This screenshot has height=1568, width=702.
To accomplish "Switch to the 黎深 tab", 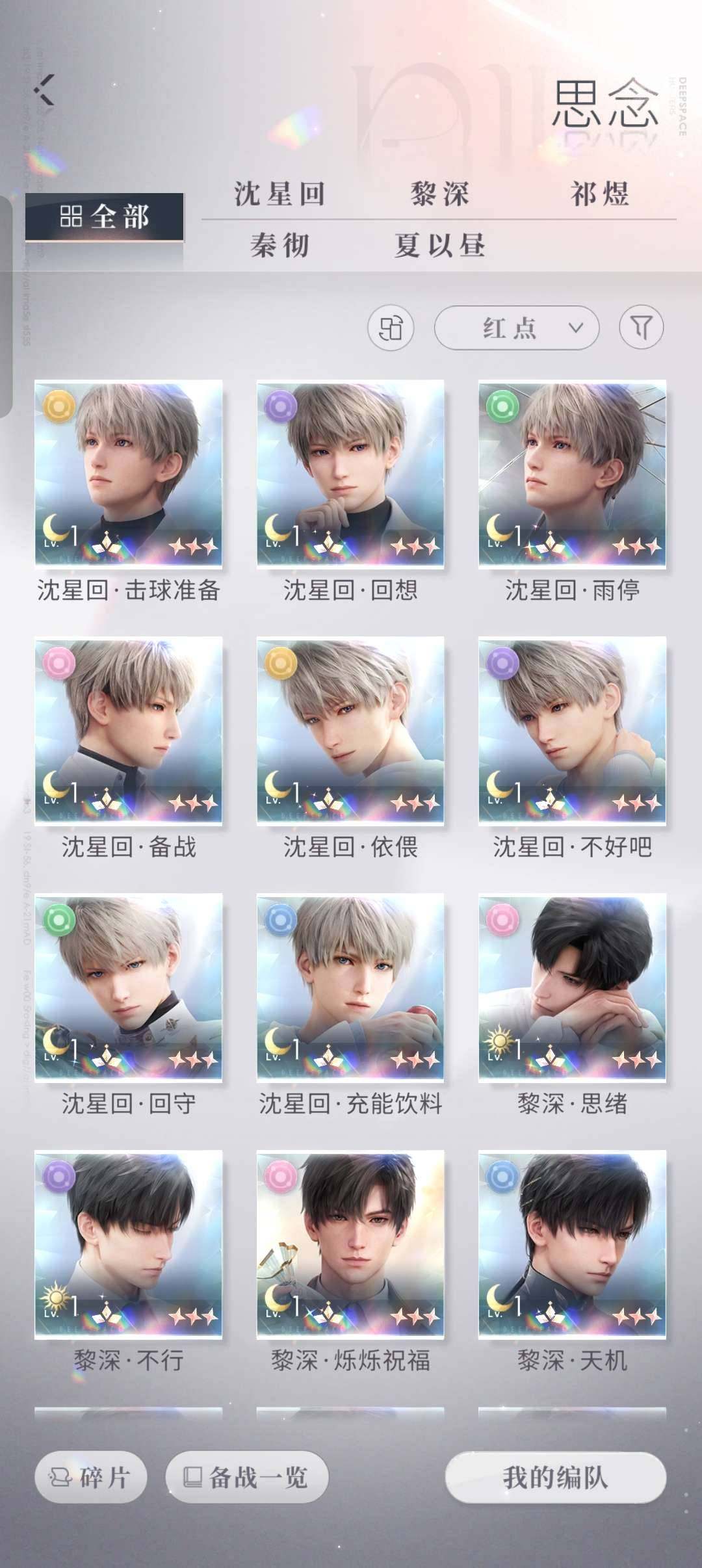I will tap(439, 194).
